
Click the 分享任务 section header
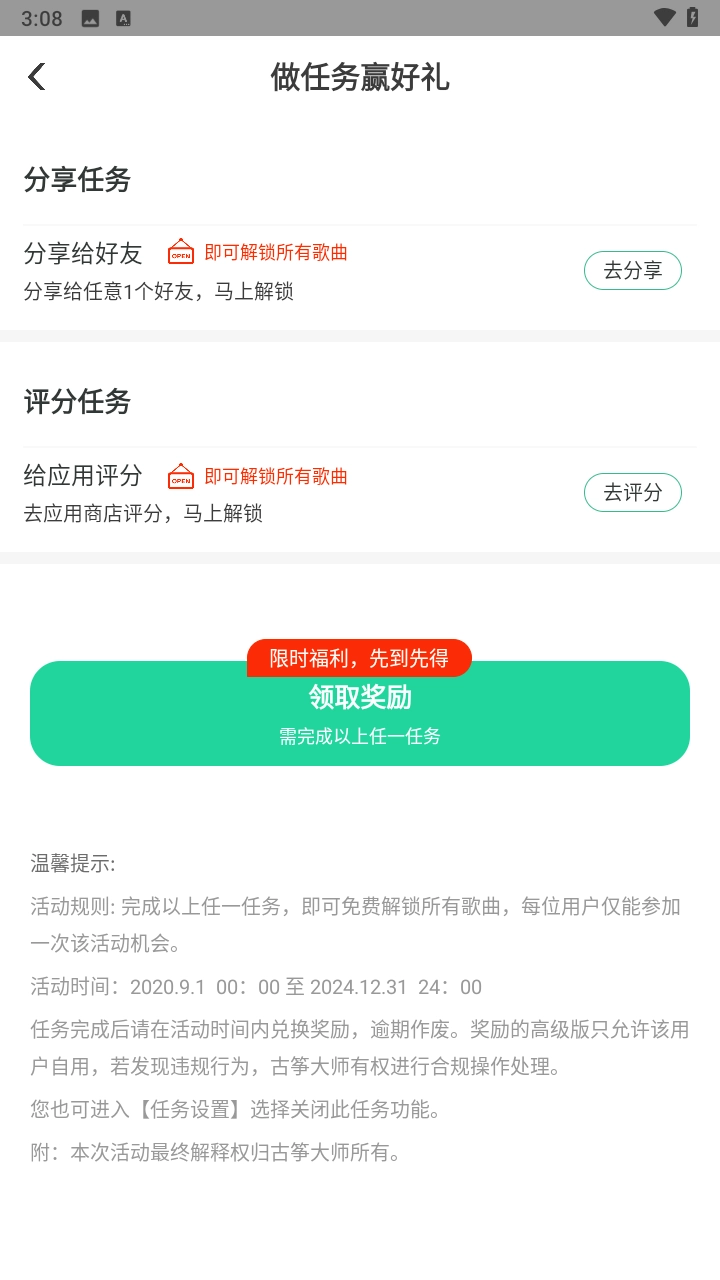pyautogui.click(x=79, y=181)
